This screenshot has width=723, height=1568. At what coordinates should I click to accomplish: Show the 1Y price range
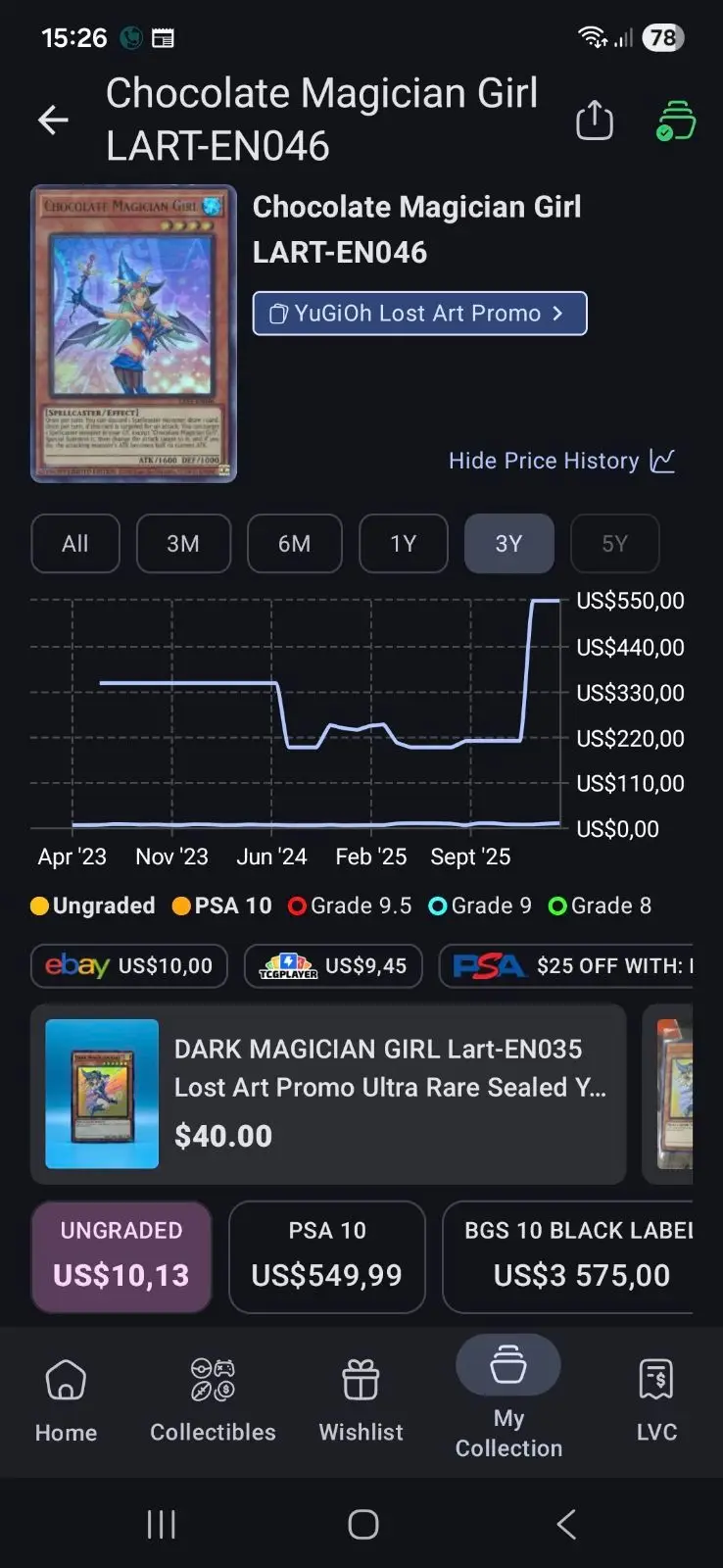[x=404, y=544]
